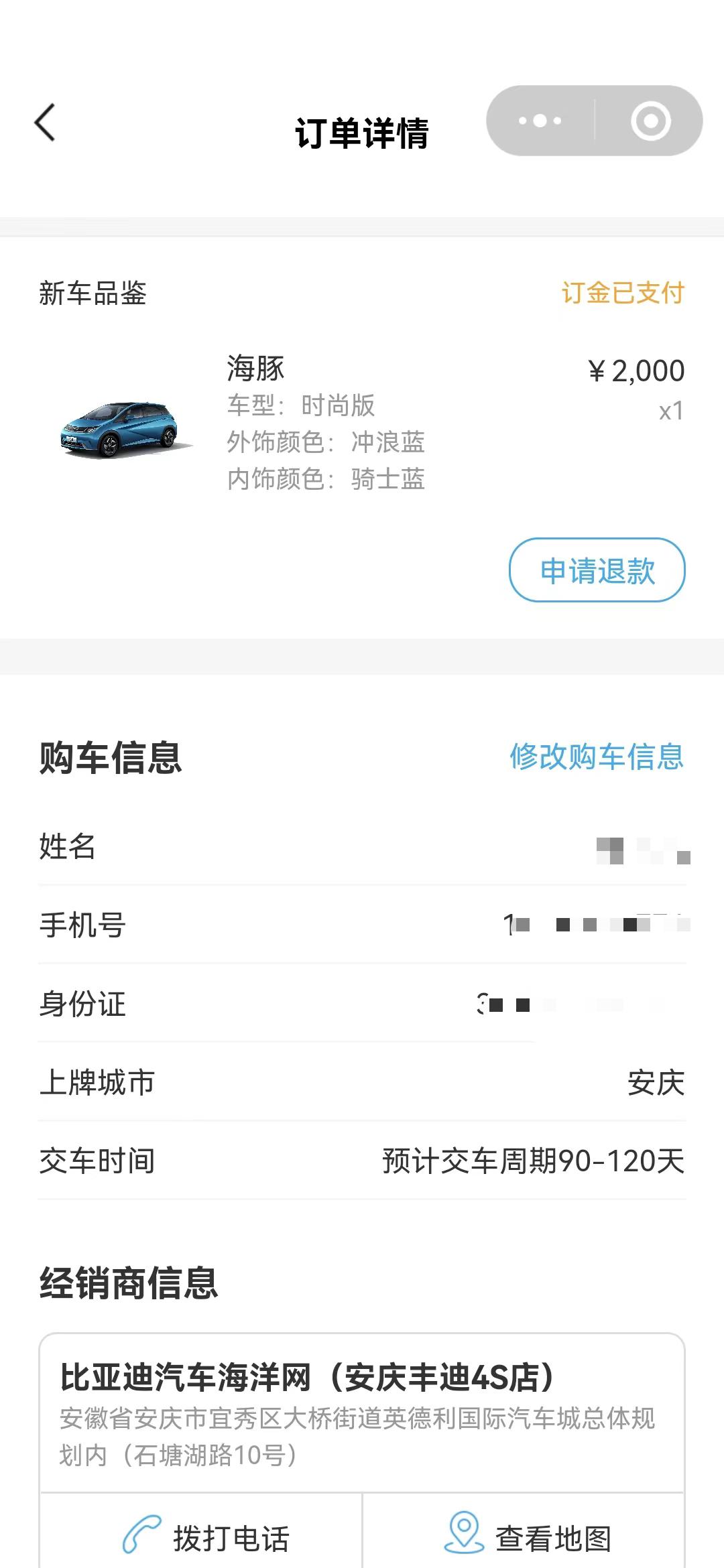Tap 申请退款 to request a refund

(597, 570)
